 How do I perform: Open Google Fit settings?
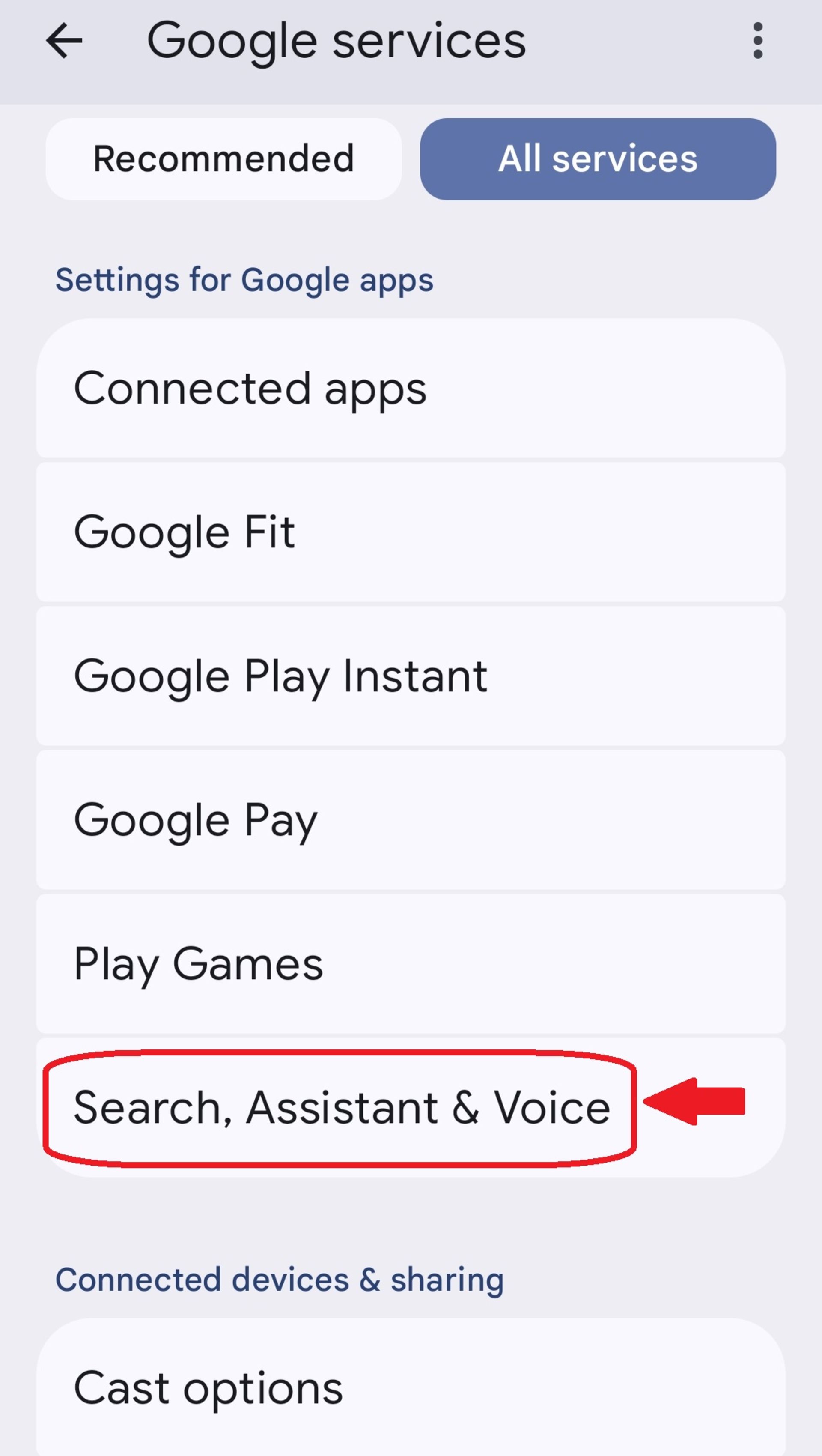(411, 532)
